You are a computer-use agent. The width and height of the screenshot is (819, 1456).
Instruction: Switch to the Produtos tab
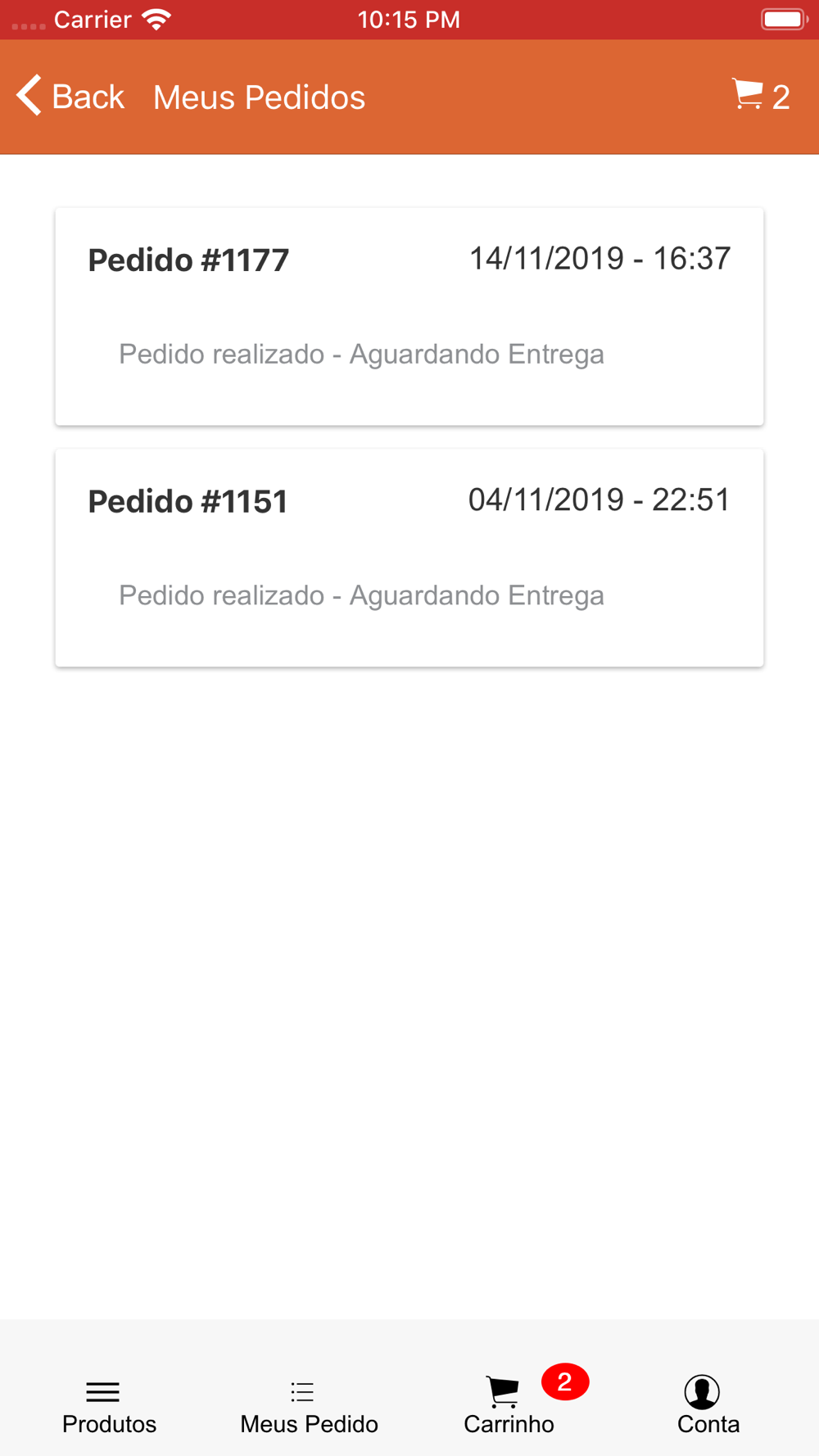point(109,1406)
